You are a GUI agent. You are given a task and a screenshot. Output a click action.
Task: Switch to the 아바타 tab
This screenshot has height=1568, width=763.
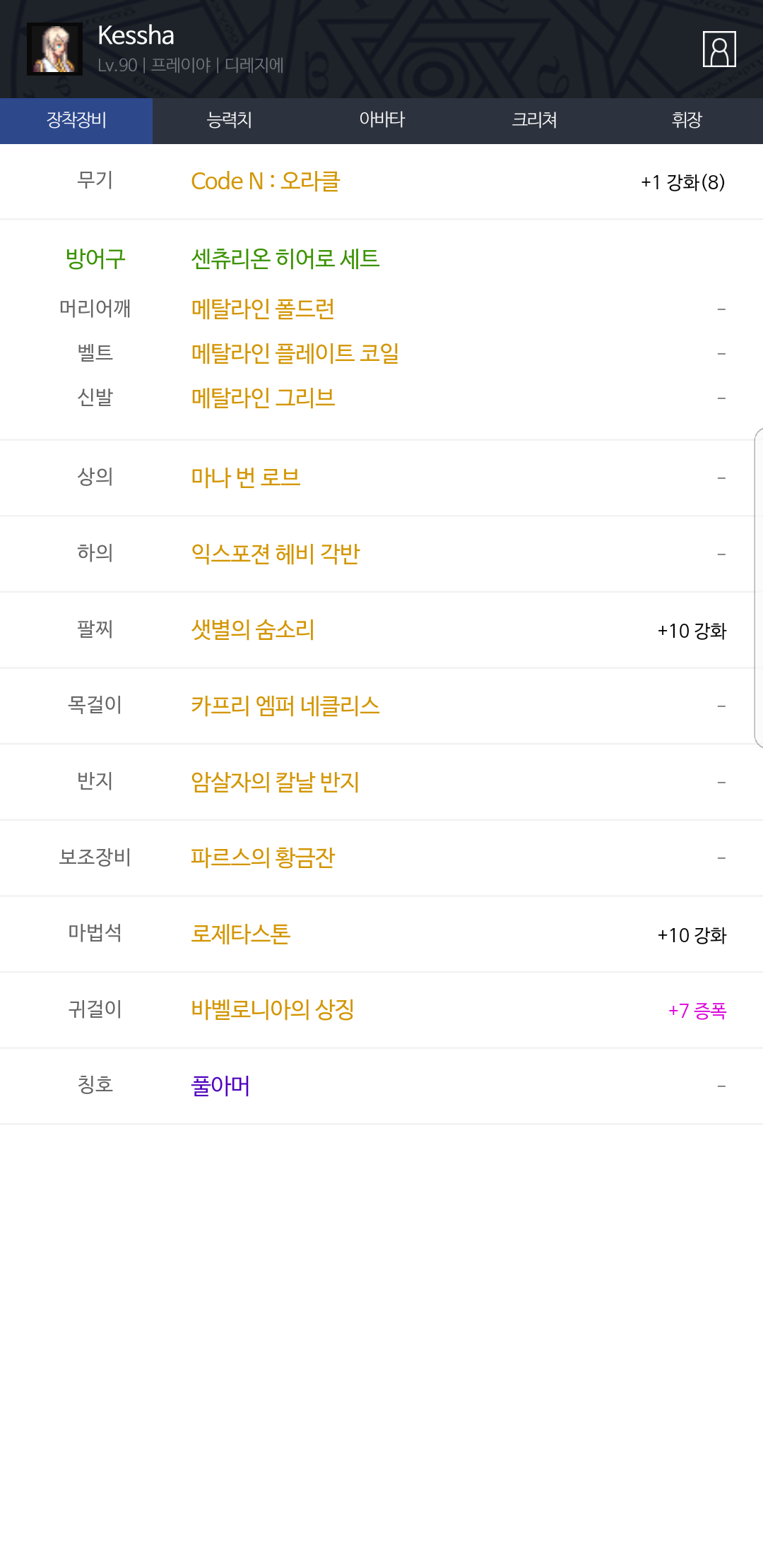381,121
